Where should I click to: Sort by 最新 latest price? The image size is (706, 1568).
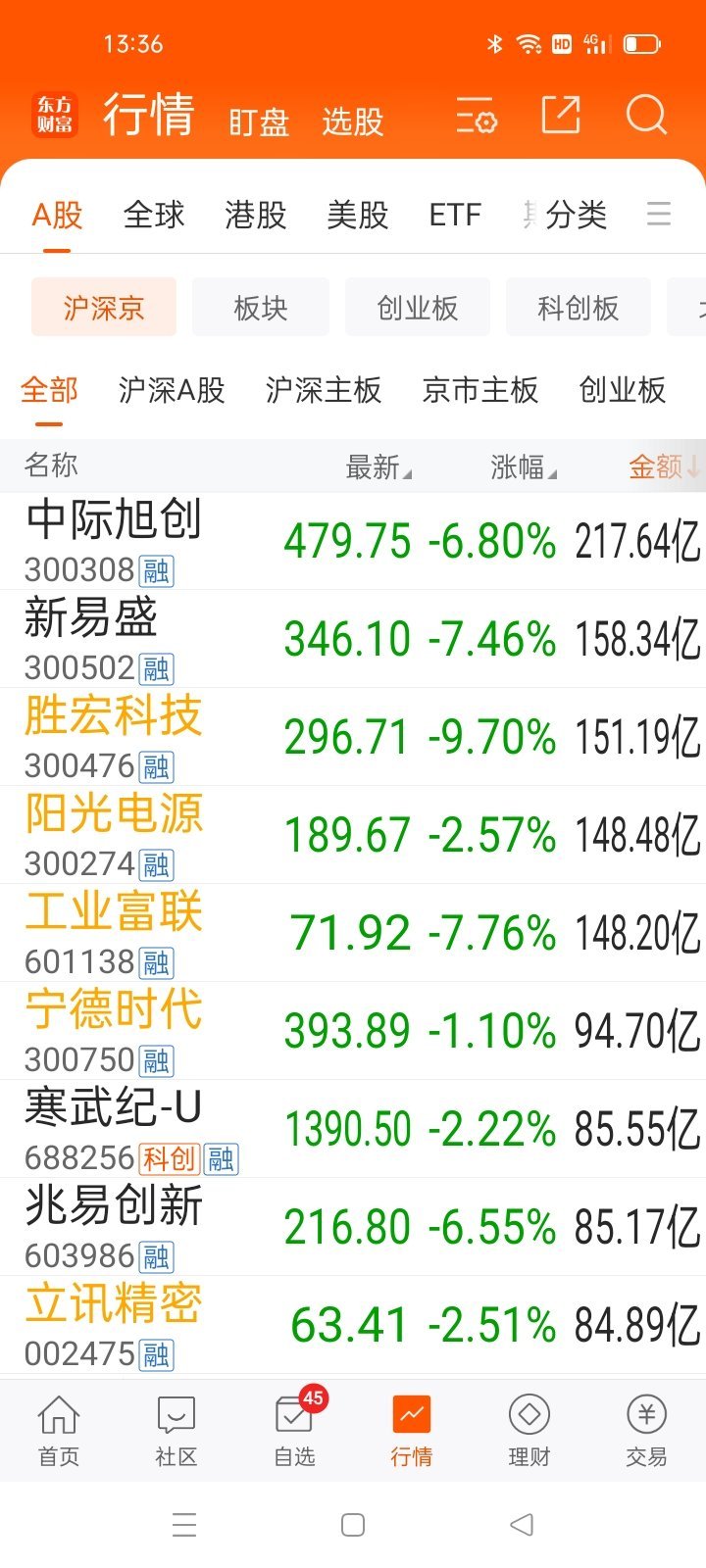[x=378, y=465]
